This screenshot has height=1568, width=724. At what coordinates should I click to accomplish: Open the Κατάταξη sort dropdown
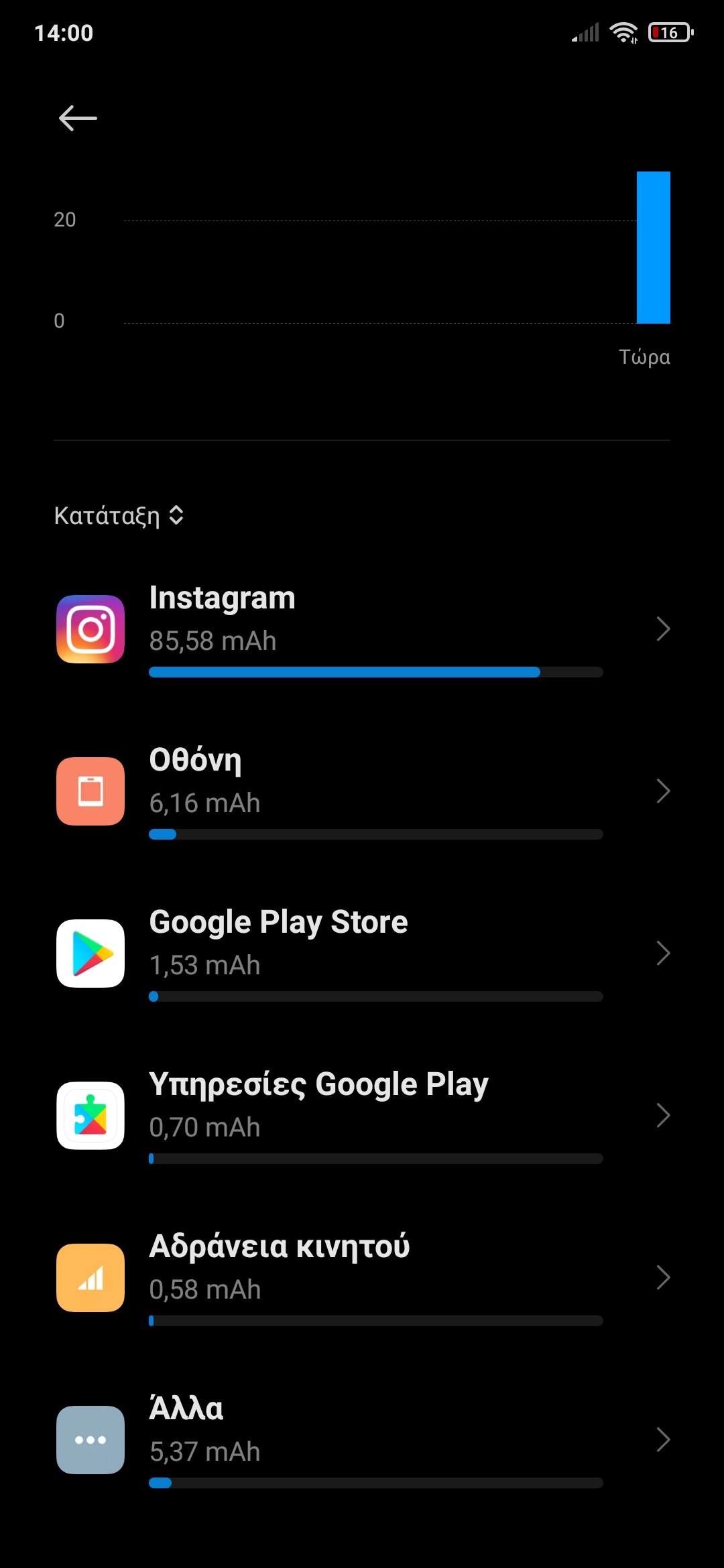tap(119, 515)
